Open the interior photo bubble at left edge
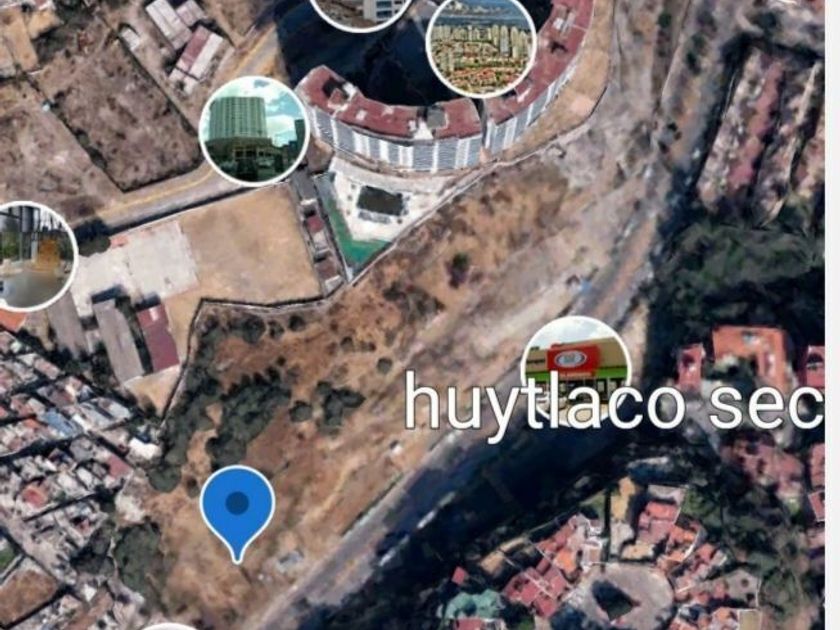This screenshot has width=840, height=630. click(32, 256)
